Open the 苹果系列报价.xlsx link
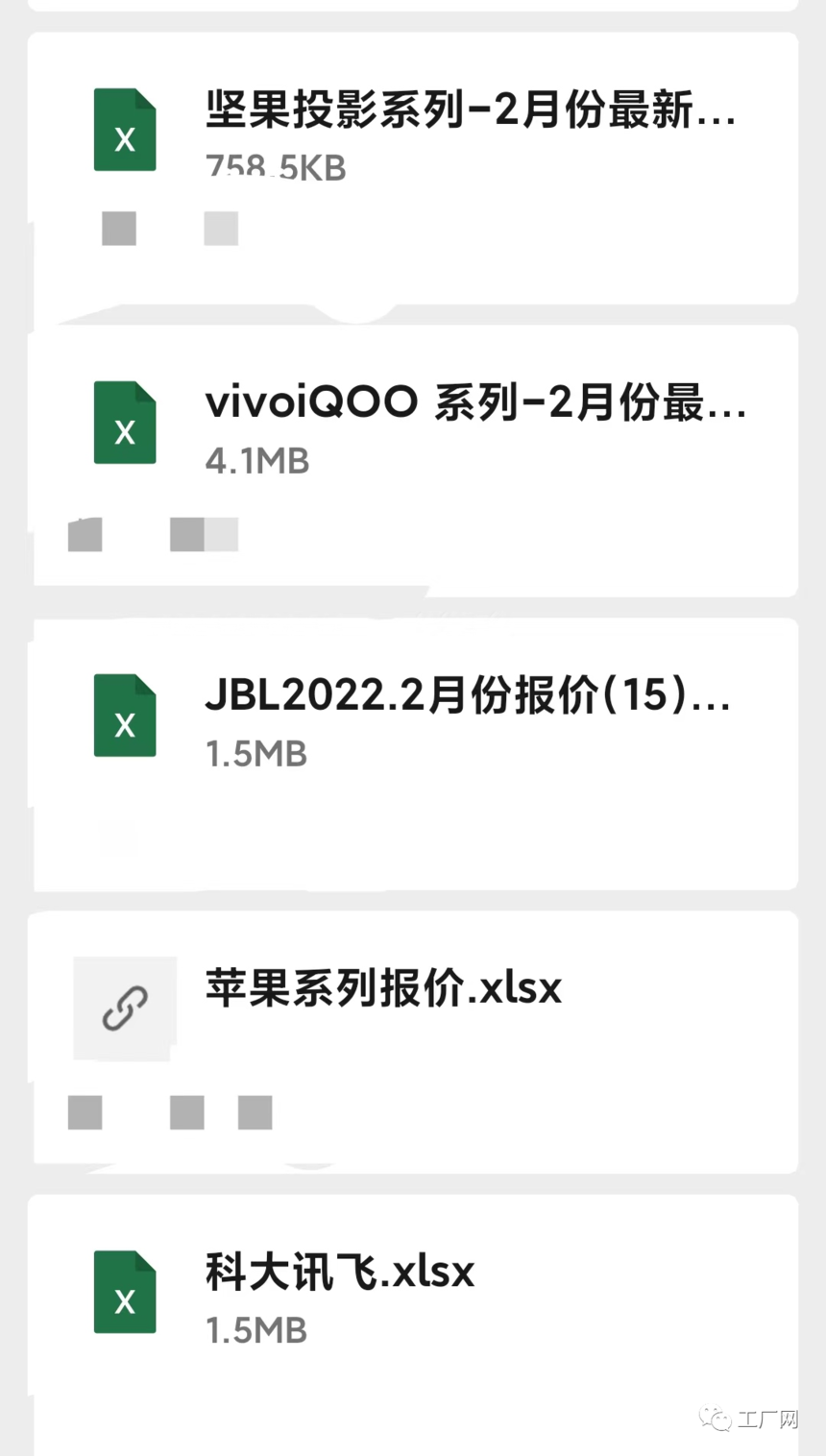This screenshot has height=1456, width=826. pyautogui.click(x=413, y=1042)
